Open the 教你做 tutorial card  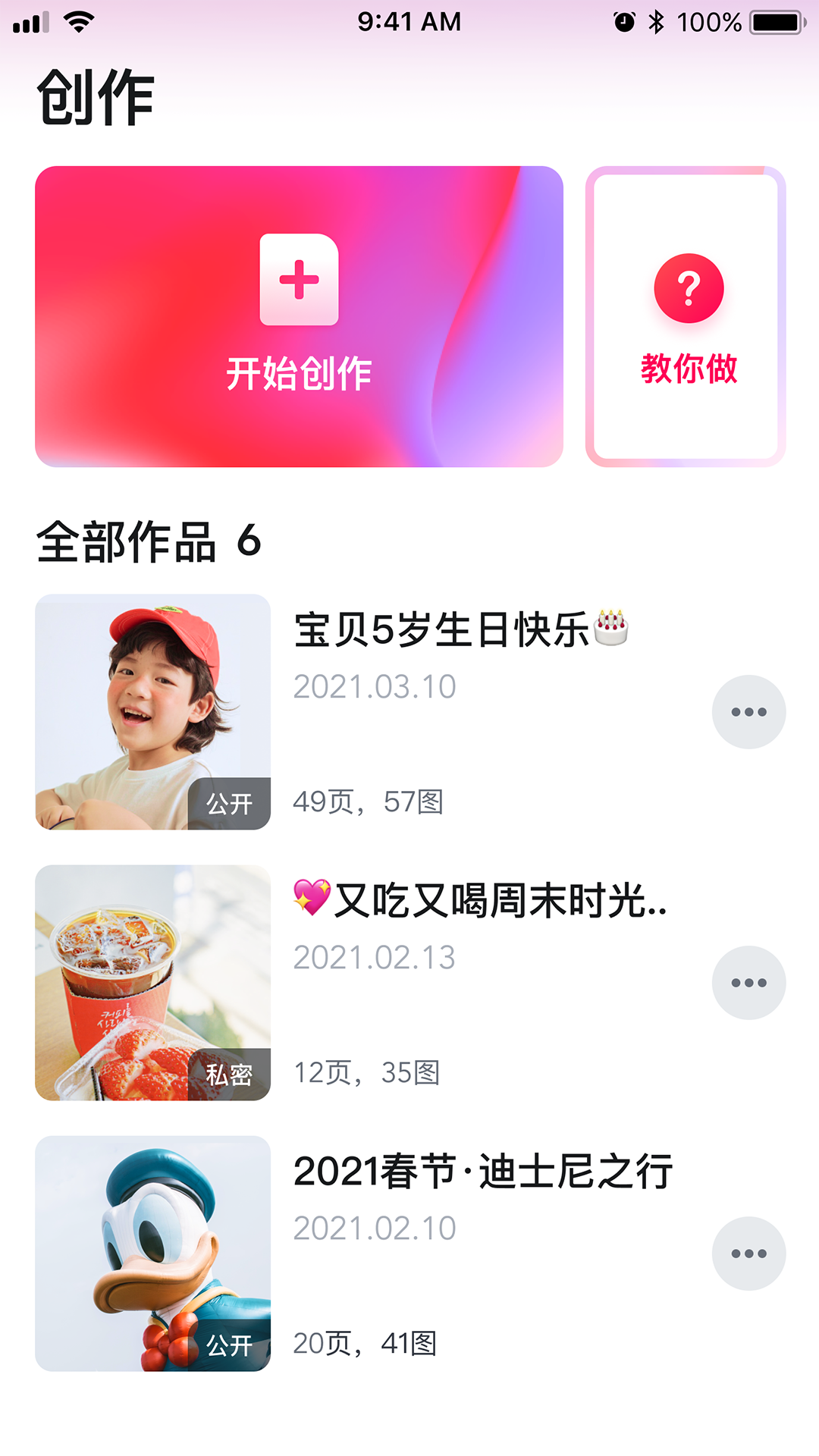[686, 316]
